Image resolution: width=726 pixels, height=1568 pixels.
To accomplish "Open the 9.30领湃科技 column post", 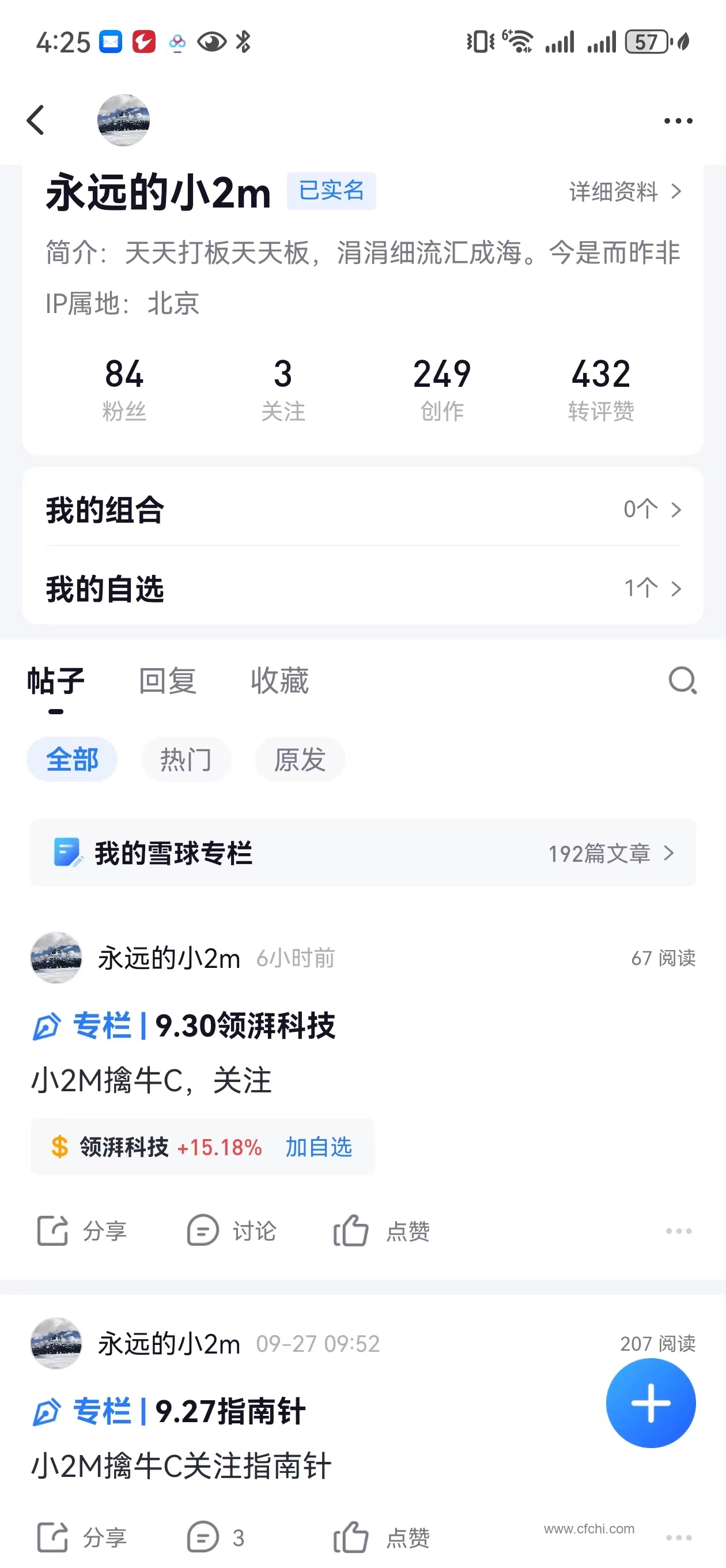I will pos(245,1026).
